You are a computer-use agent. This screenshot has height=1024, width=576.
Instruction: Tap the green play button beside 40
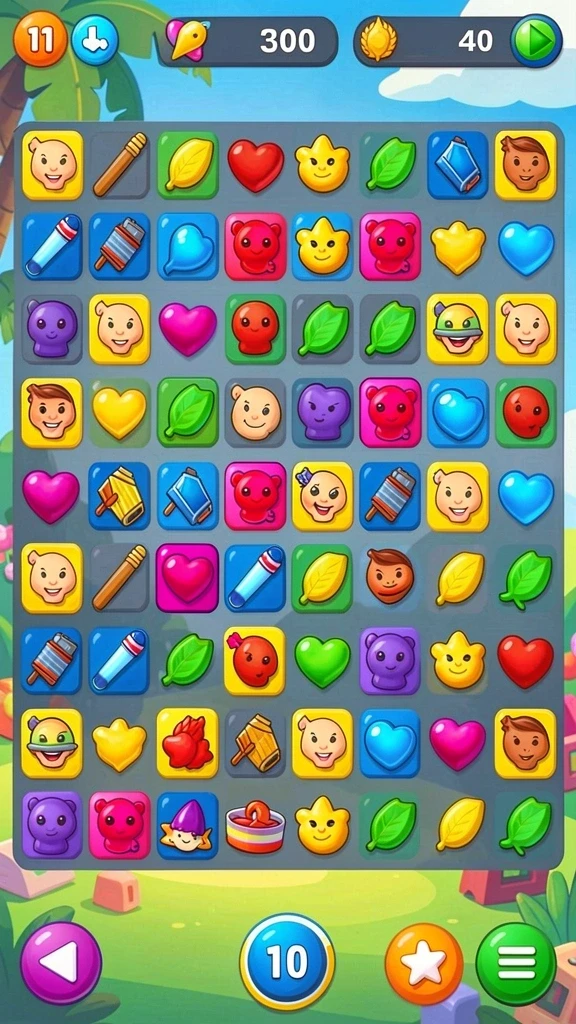536,40
